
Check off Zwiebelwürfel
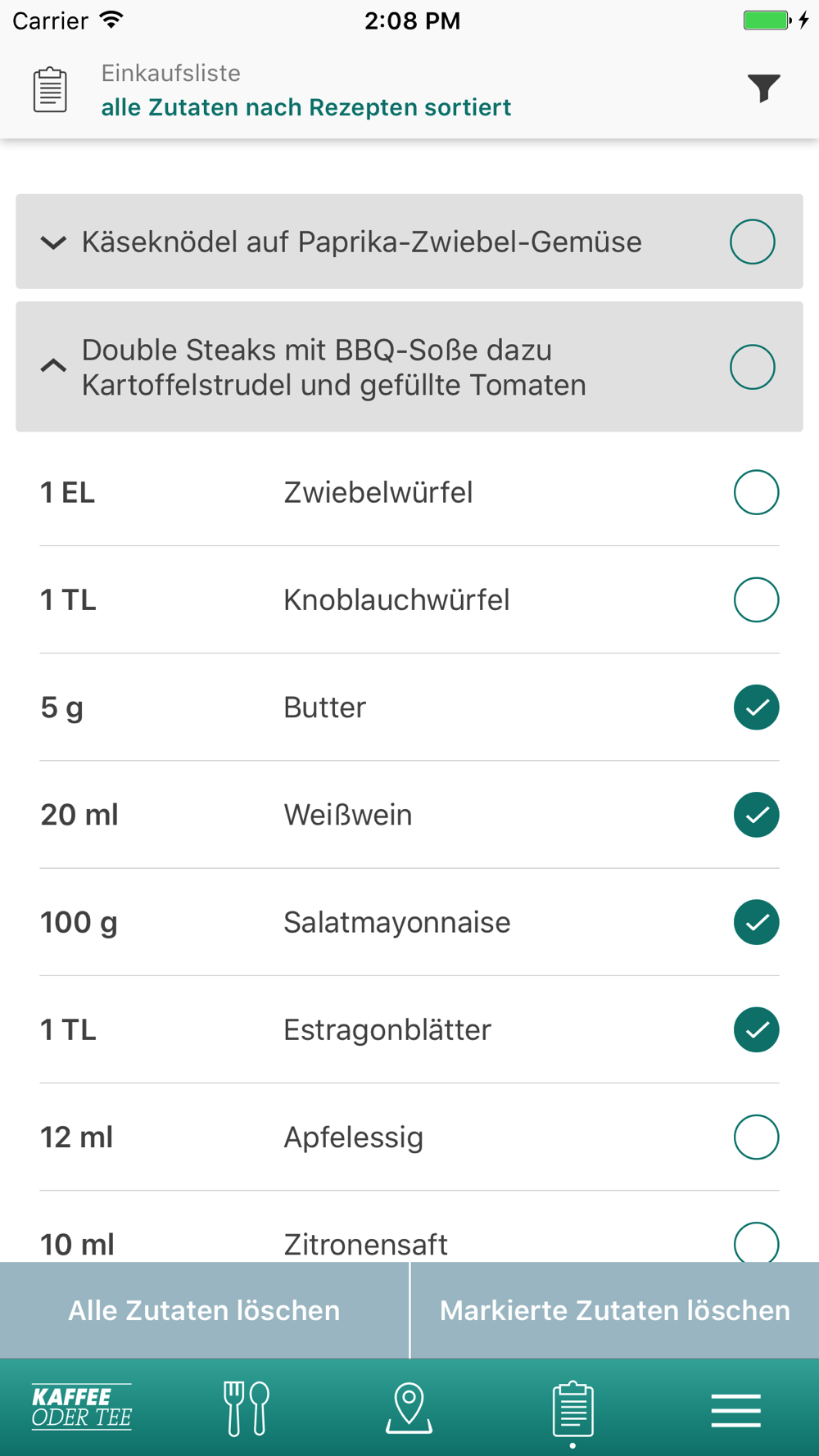tap(756, 492)
